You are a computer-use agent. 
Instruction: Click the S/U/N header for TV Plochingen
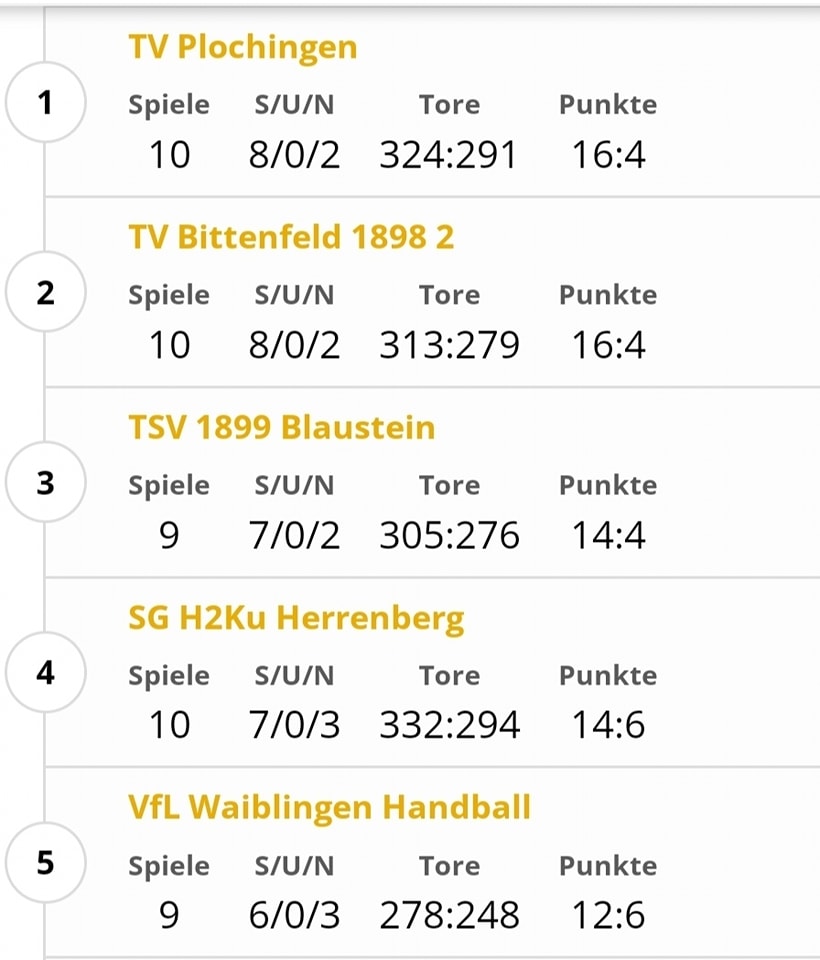pos(293,104)
